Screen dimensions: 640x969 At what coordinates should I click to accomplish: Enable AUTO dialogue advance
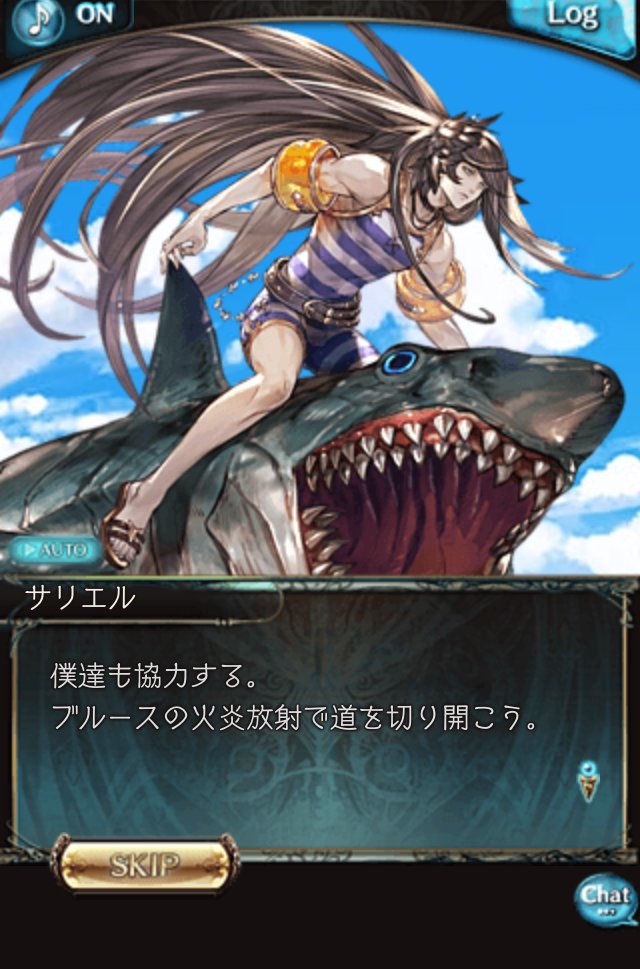(x=55, y=550)
